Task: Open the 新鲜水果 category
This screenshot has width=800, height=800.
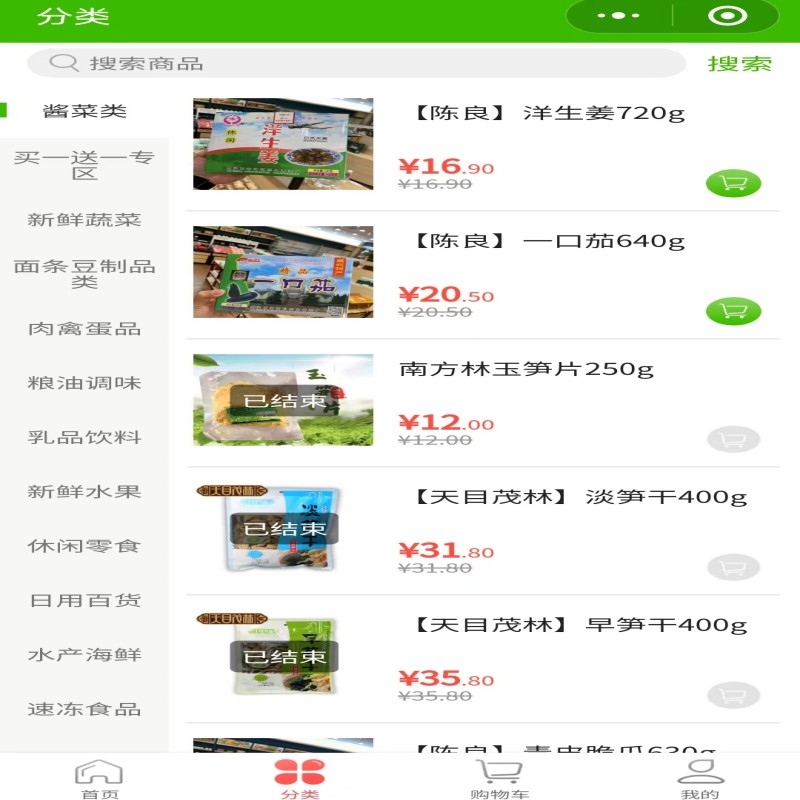Action: click(84, 492)
